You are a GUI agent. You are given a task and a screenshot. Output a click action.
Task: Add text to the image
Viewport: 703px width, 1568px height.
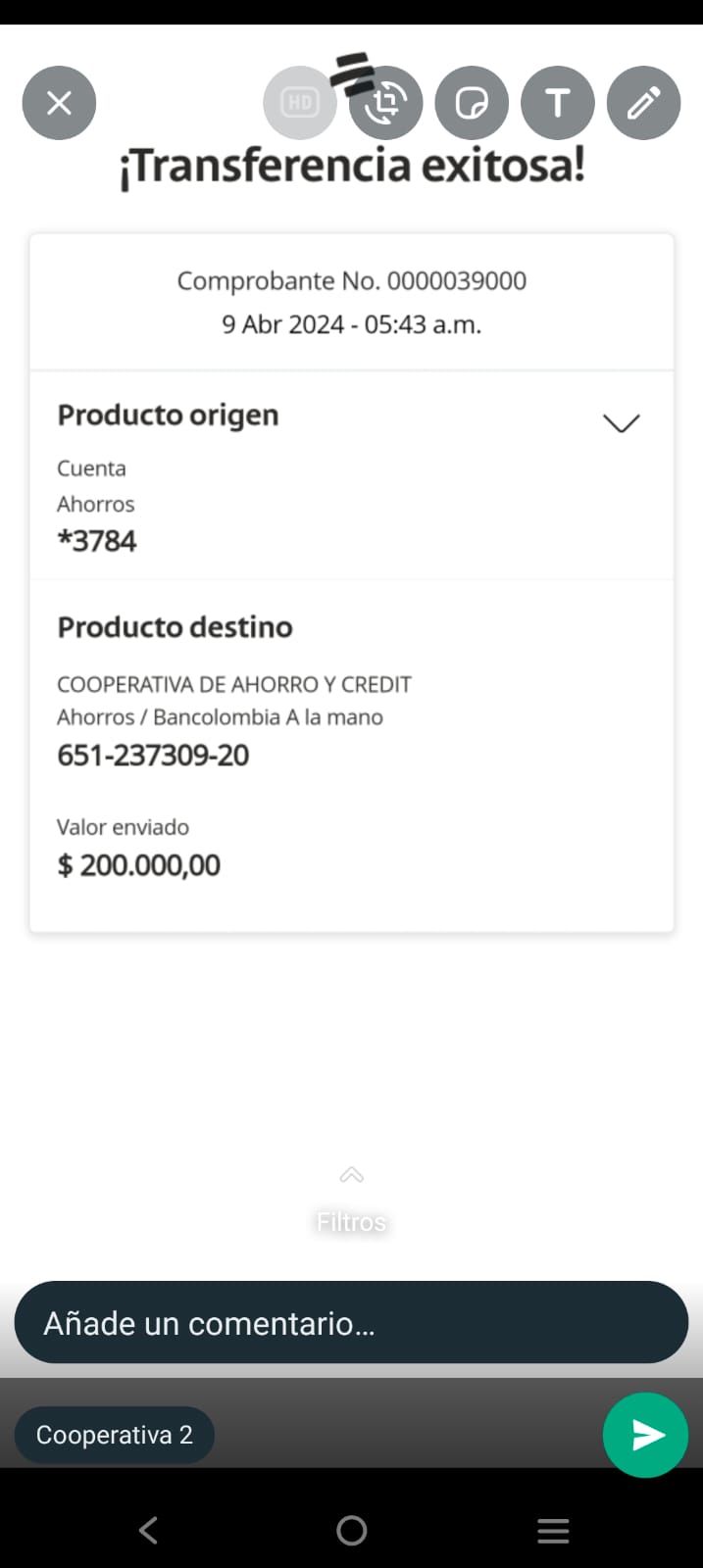[x=557, y=103]
